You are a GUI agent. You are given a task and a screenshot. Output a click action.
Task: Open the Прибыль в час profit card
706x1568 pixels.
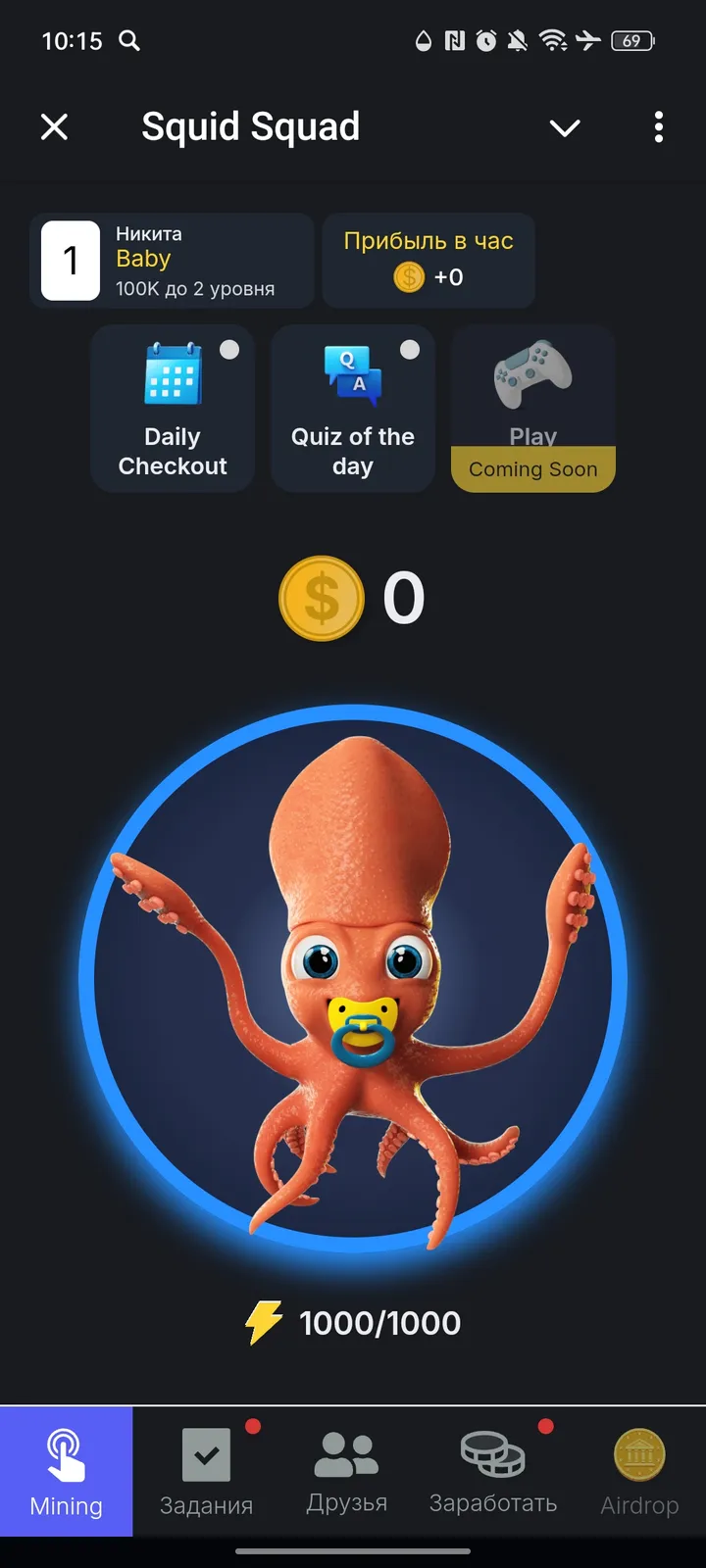coord(429,261)
